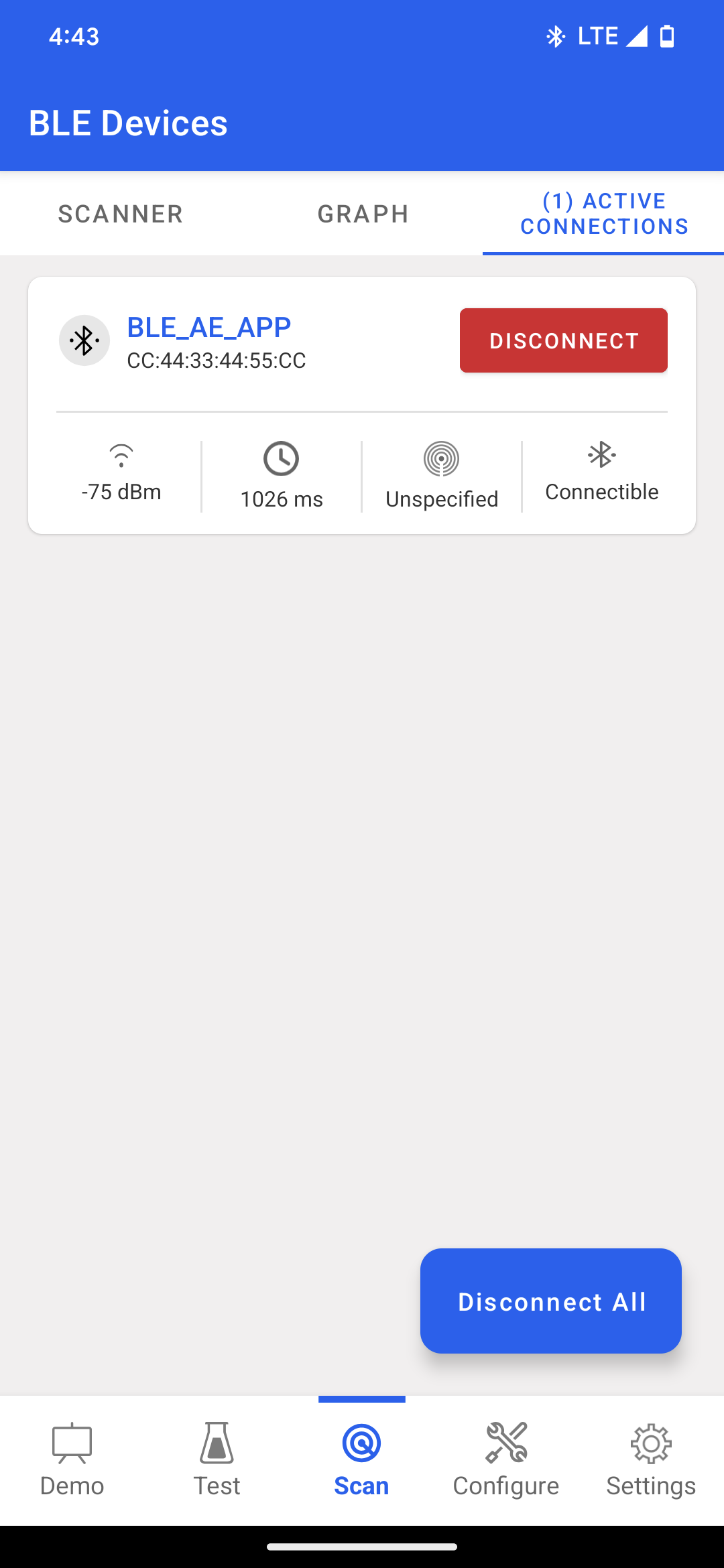Go to the Demo section
The height and width of the screenshot is (1568, 724).
(72, 1461)
